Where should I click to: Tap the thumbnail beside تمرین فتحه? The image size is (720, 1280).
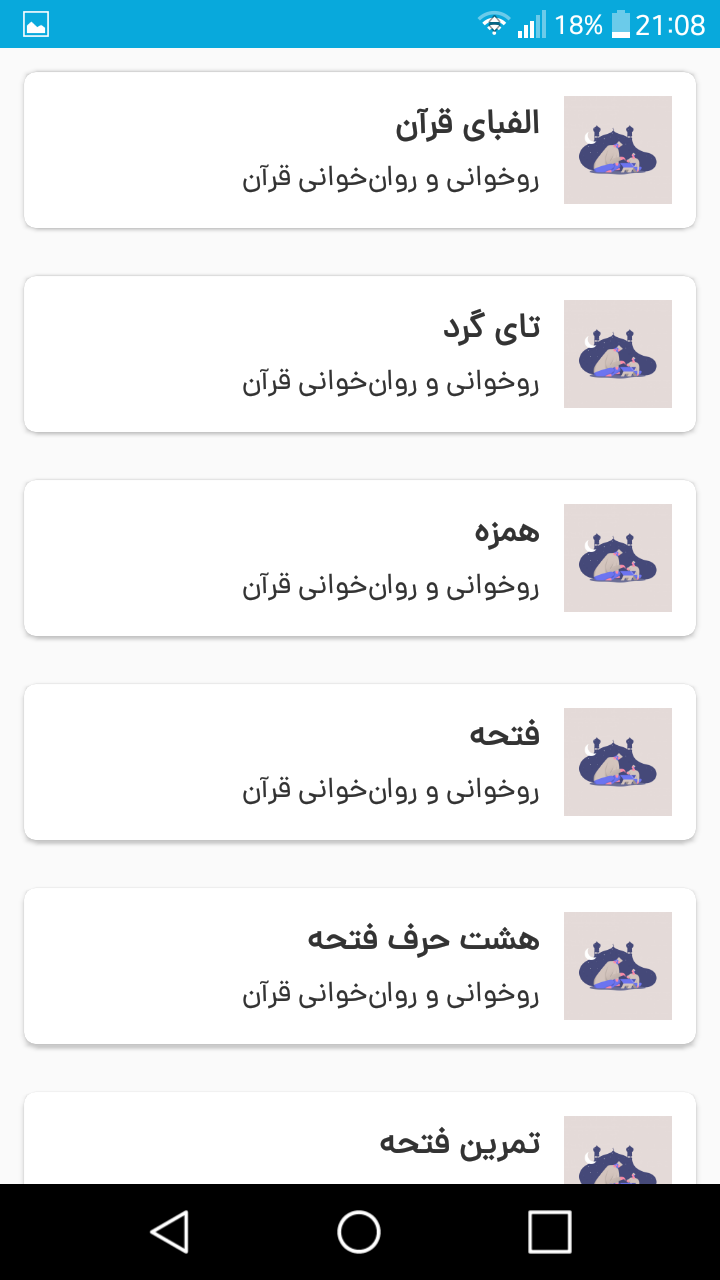617,1150
